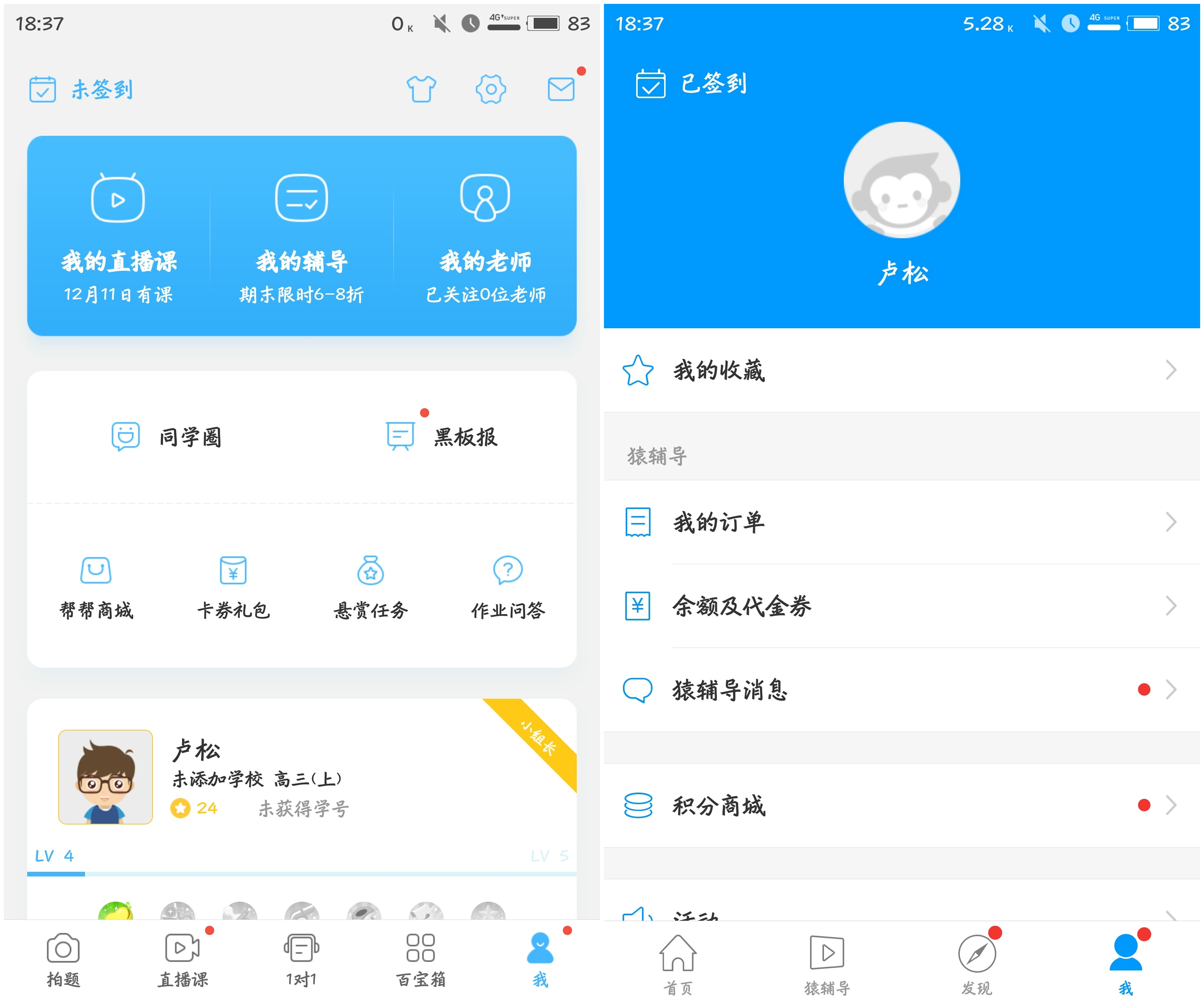This screenshot has height=1001, width=1204.
Task: Open the T-shirt skin icon
Action: coord(422,89)
